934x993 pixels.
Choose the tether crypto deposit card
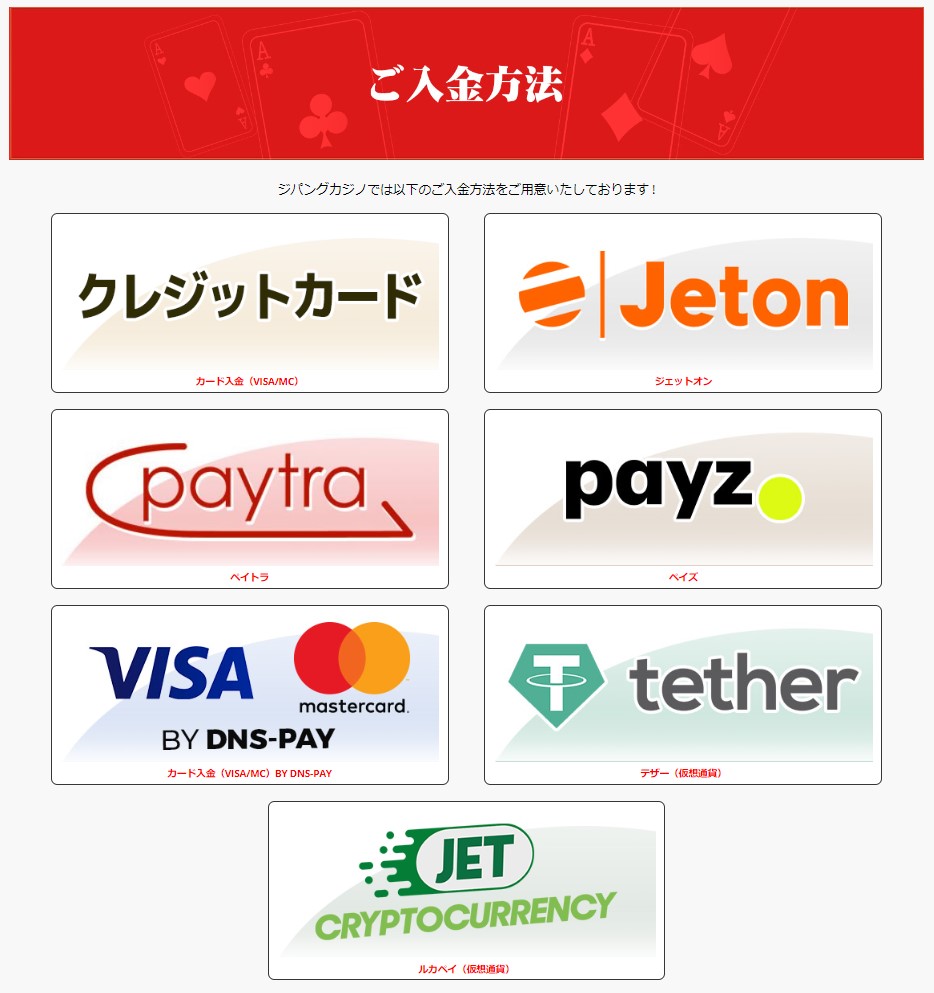point(683,694)
